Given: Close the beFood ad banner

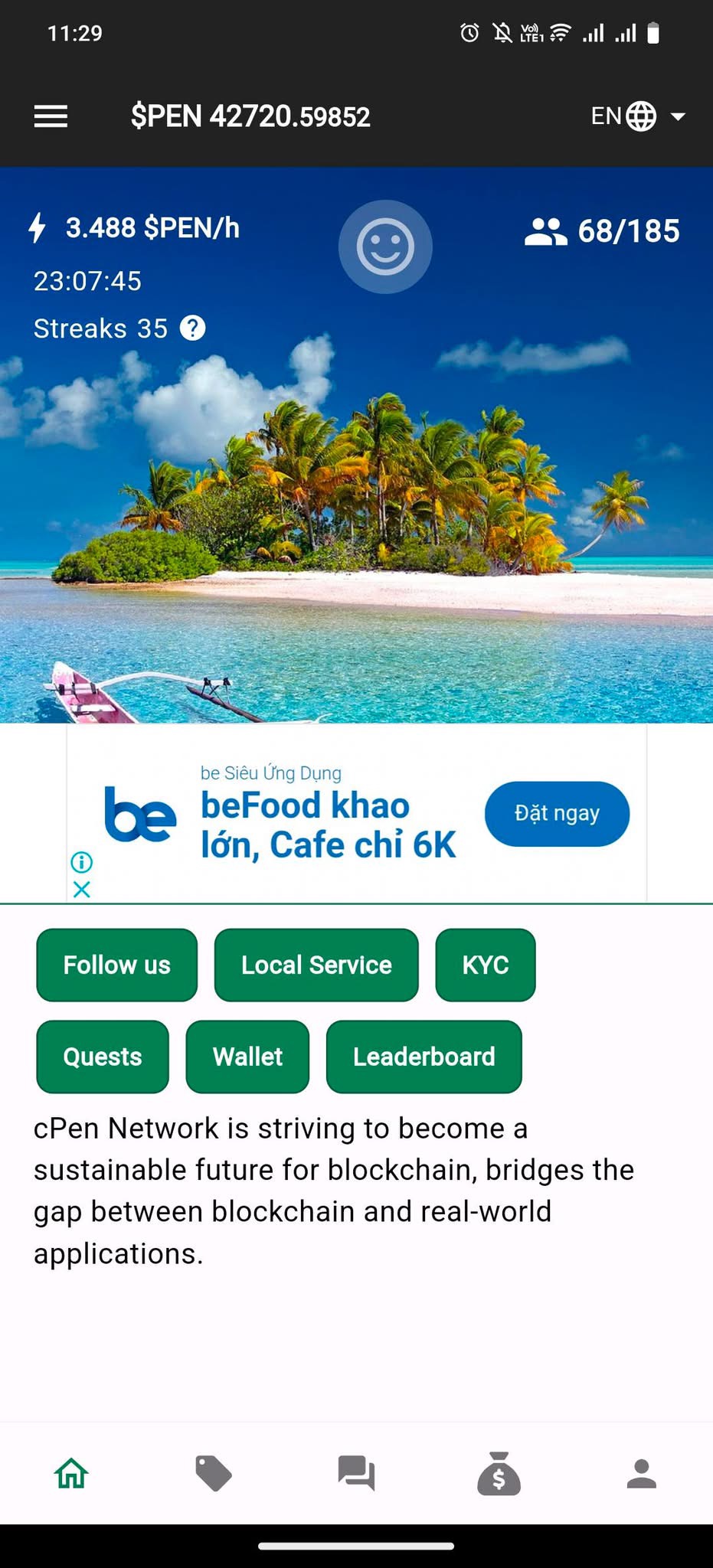Looking at the screenshot, I should tap(81, 890).
